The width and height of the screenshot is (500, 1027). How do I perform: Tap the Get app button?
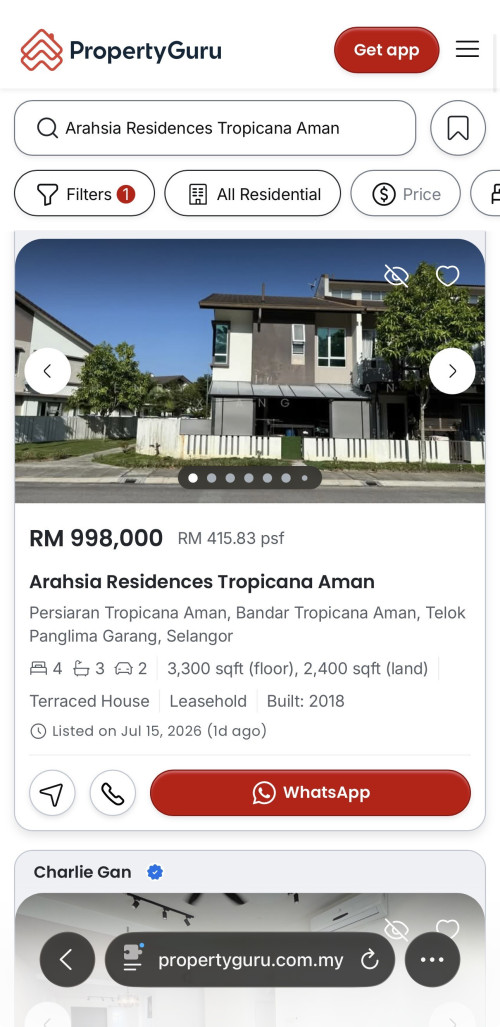point(386,50)
